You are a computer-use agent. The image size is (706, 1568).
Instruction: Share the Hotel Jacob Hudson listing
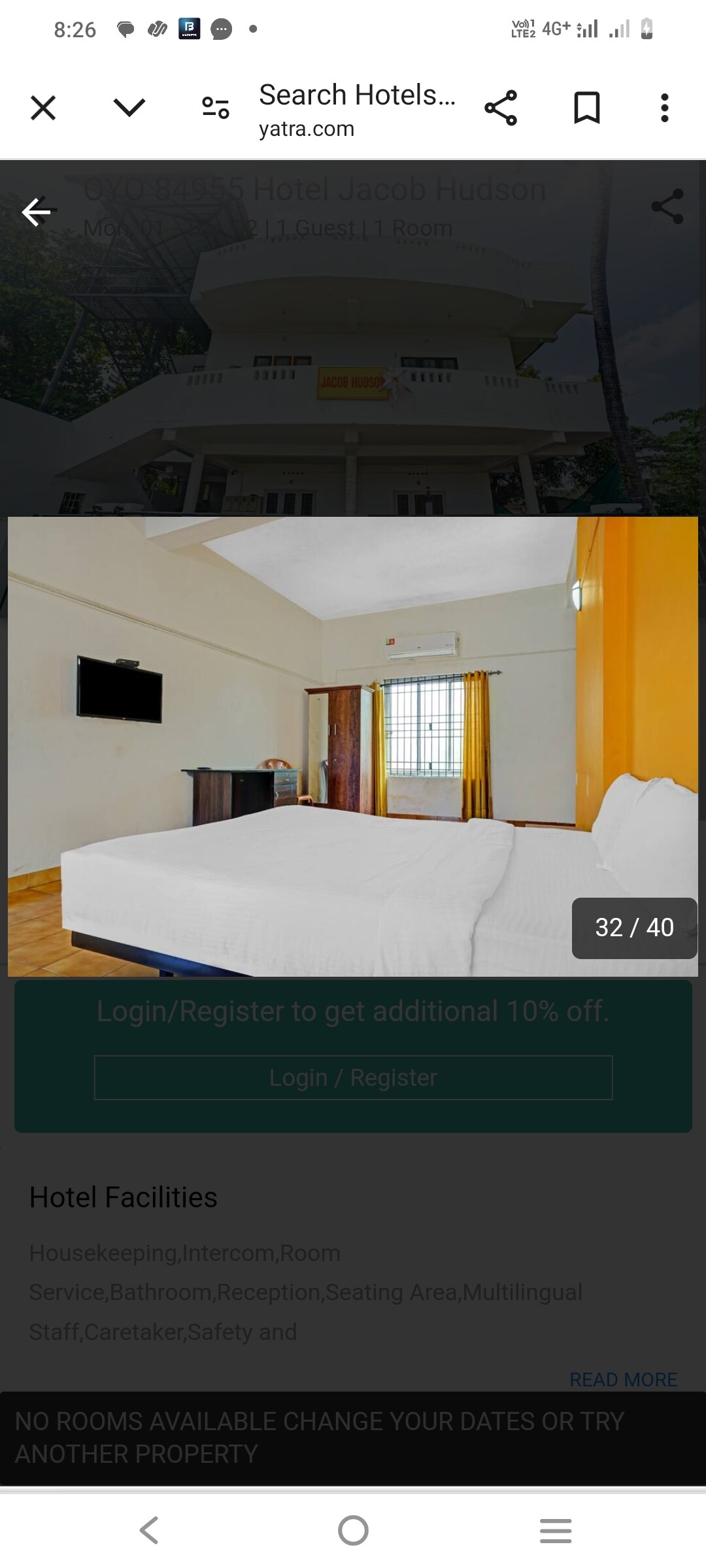pos(667,207)
